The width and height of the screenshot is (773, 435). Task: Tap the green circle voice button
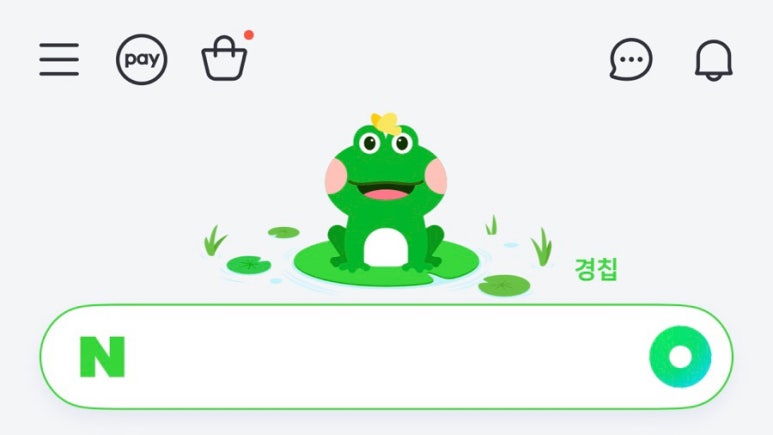point(680,357)
